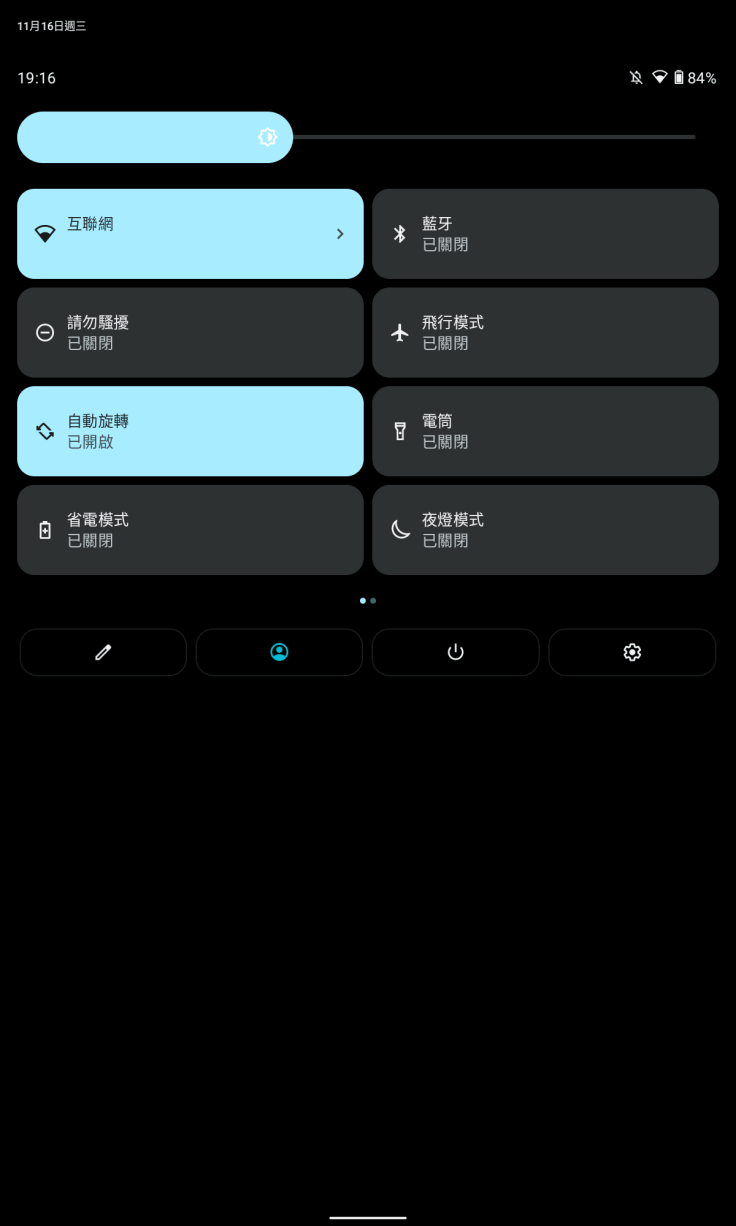Tap the brightness slider track
Image resolution: width=736 pixels, height=1226 pixels.
(490, 137)
